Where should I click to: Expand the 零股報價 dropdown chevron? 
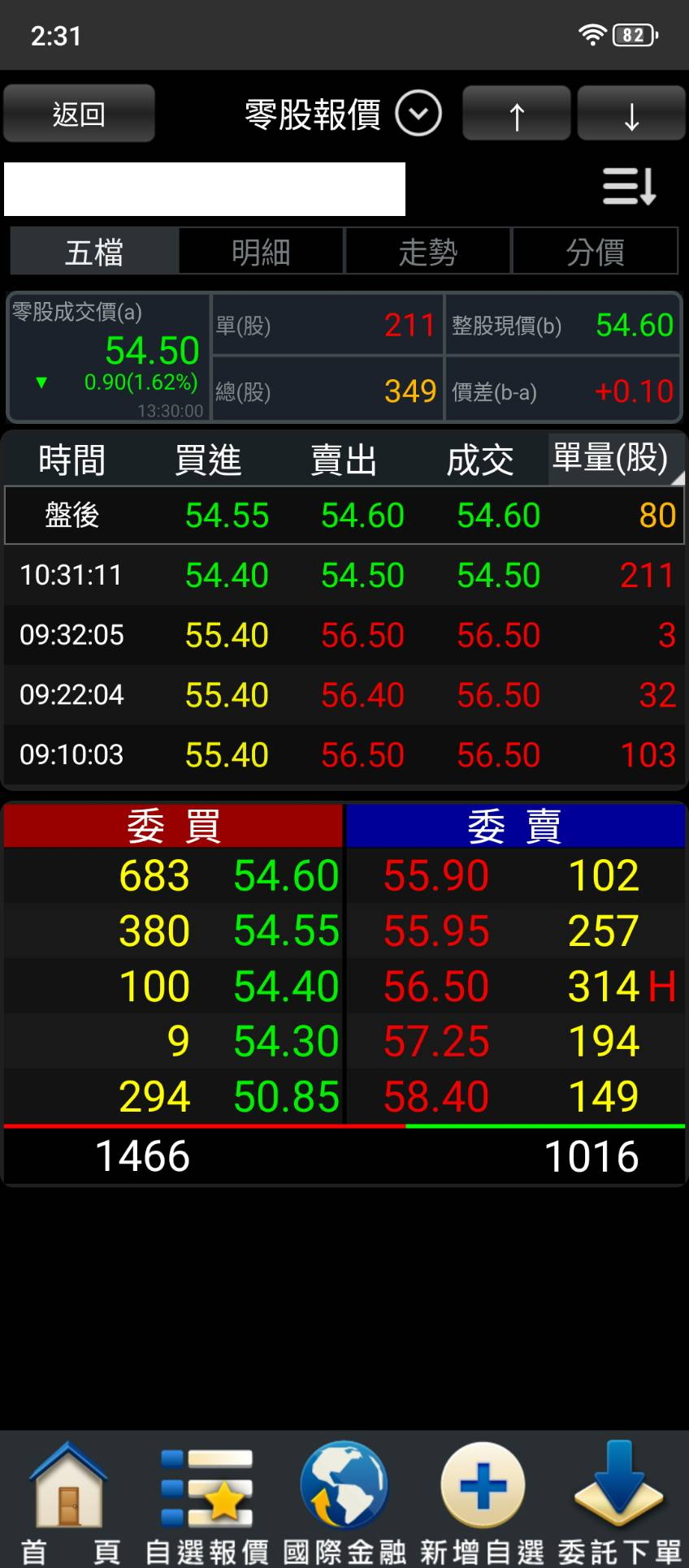418,114
